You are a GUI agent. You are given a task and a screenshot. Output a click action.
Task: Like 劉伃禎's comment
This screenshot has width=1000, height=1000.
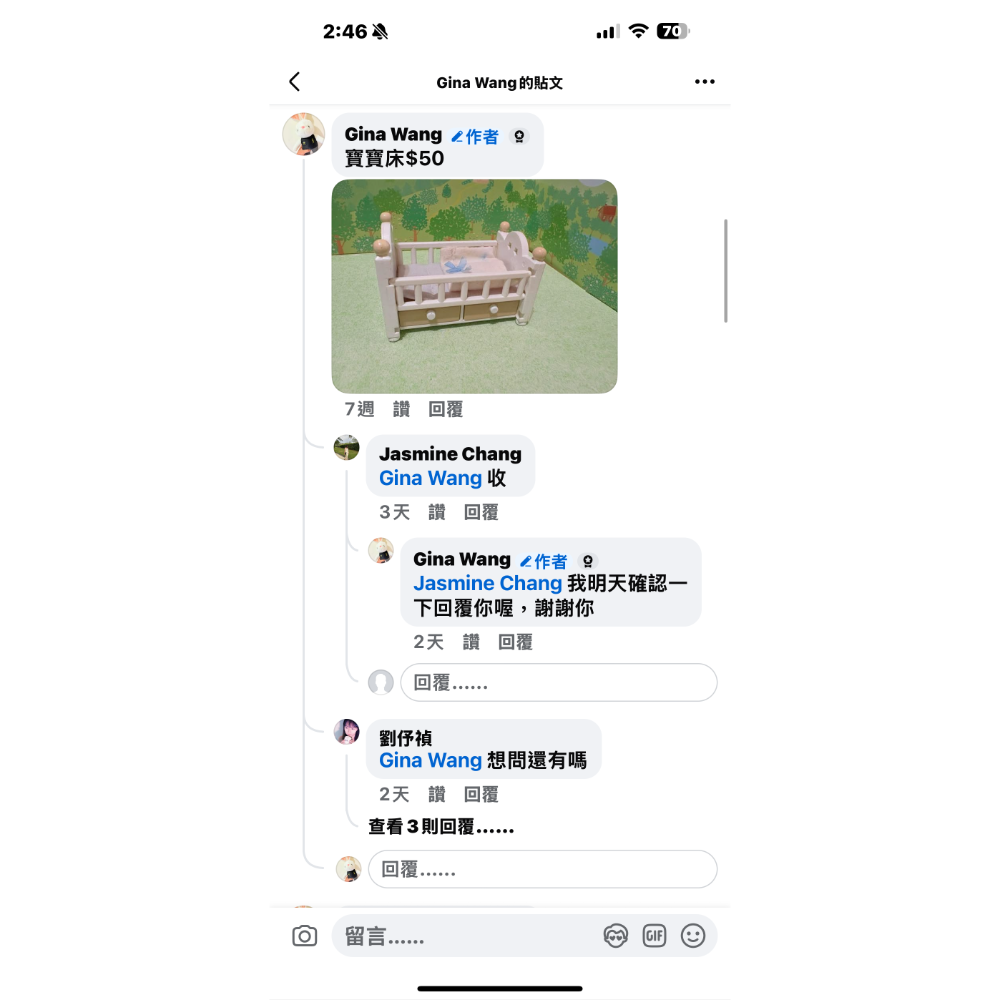tap(437, 794)
